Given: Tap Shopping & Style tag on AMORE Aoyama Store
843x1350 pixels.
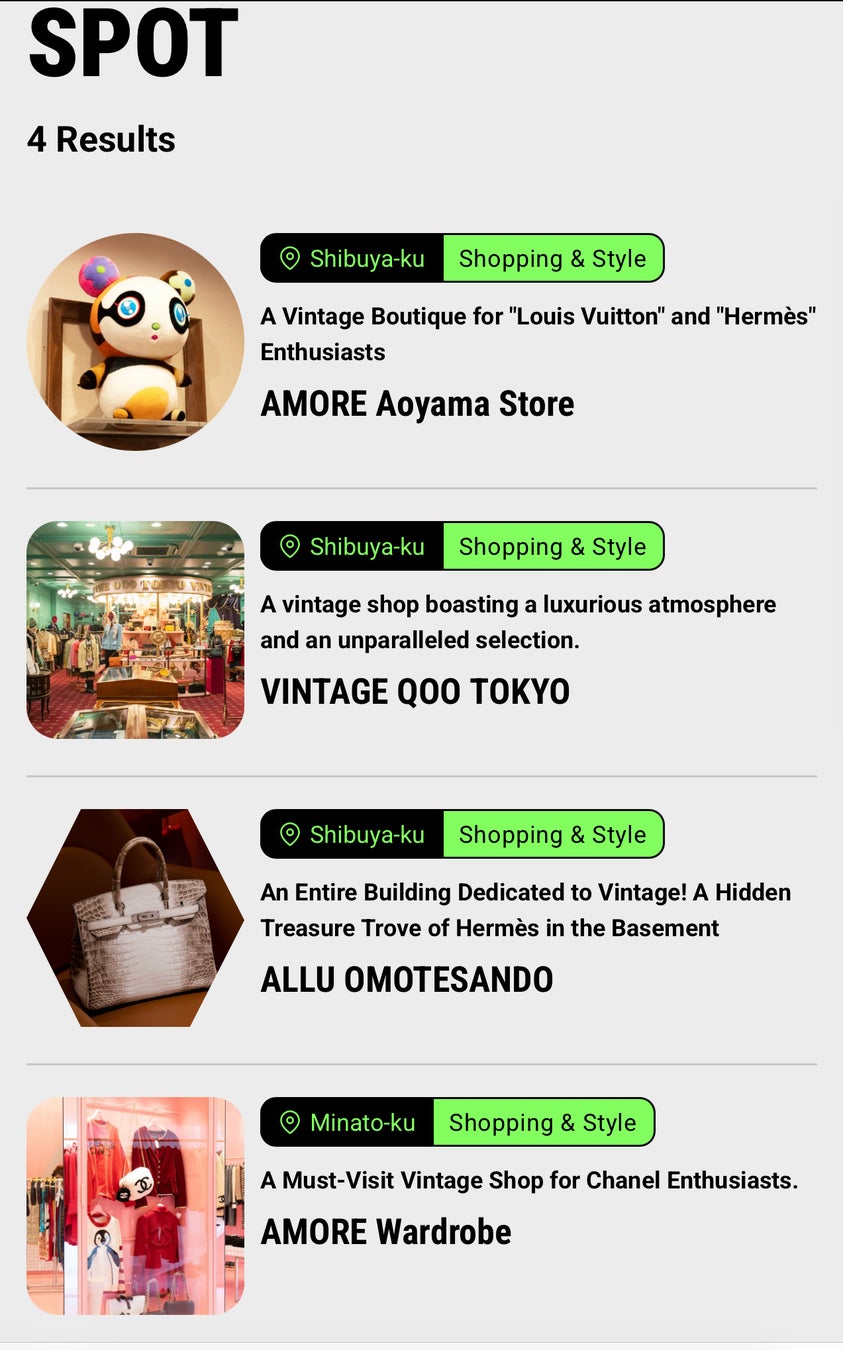Looking at the screenshot, I should (x=552, y=259).
